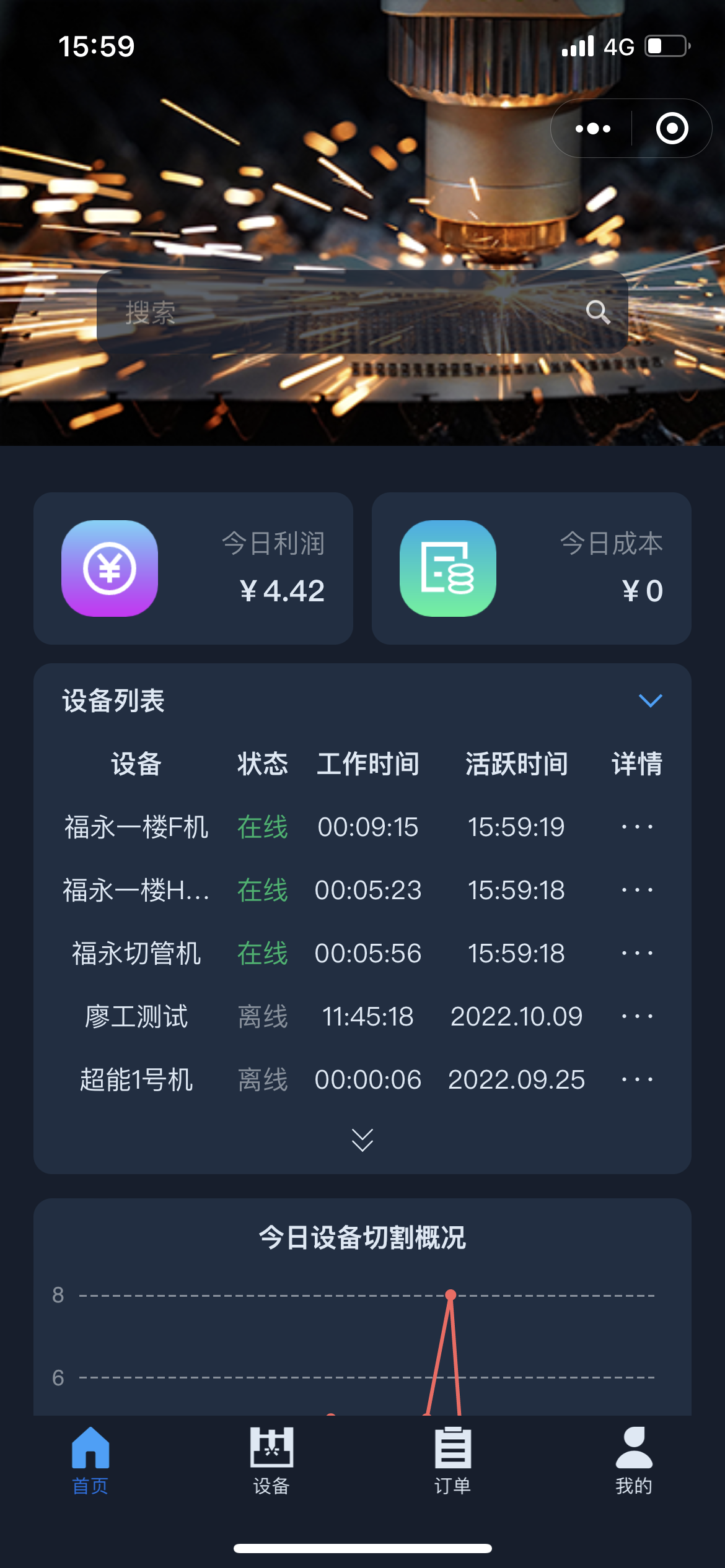Tap the magnifier search icon

coord(598,312)
